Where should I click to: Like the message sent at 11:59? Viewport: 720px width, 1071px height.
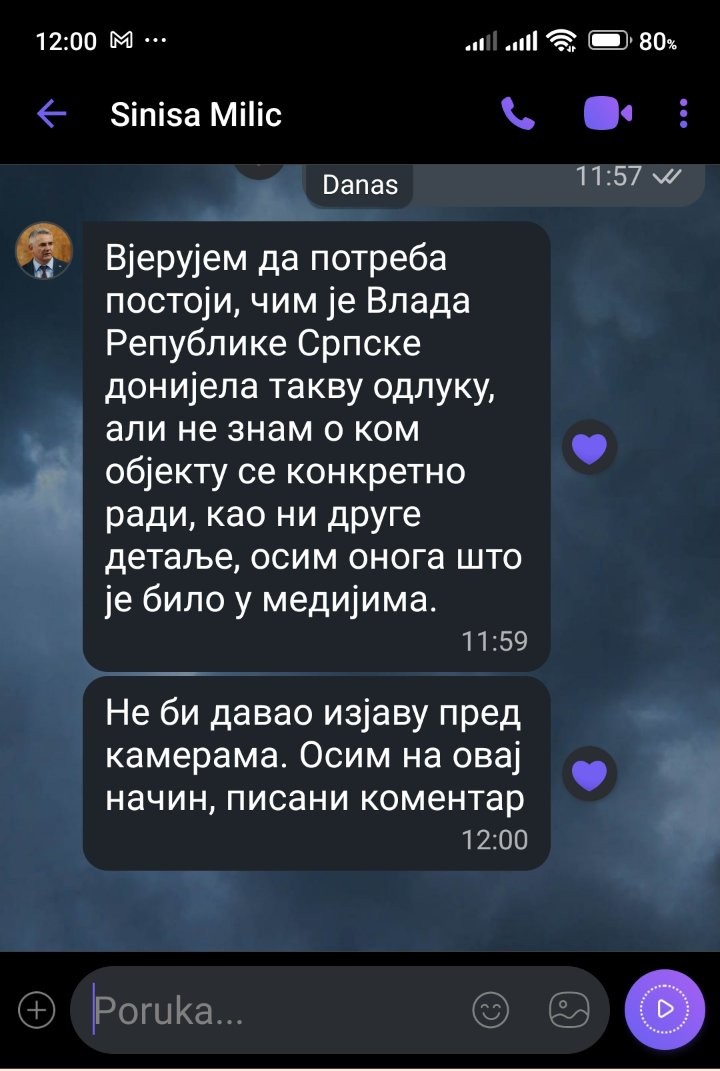tap(589, 447)
